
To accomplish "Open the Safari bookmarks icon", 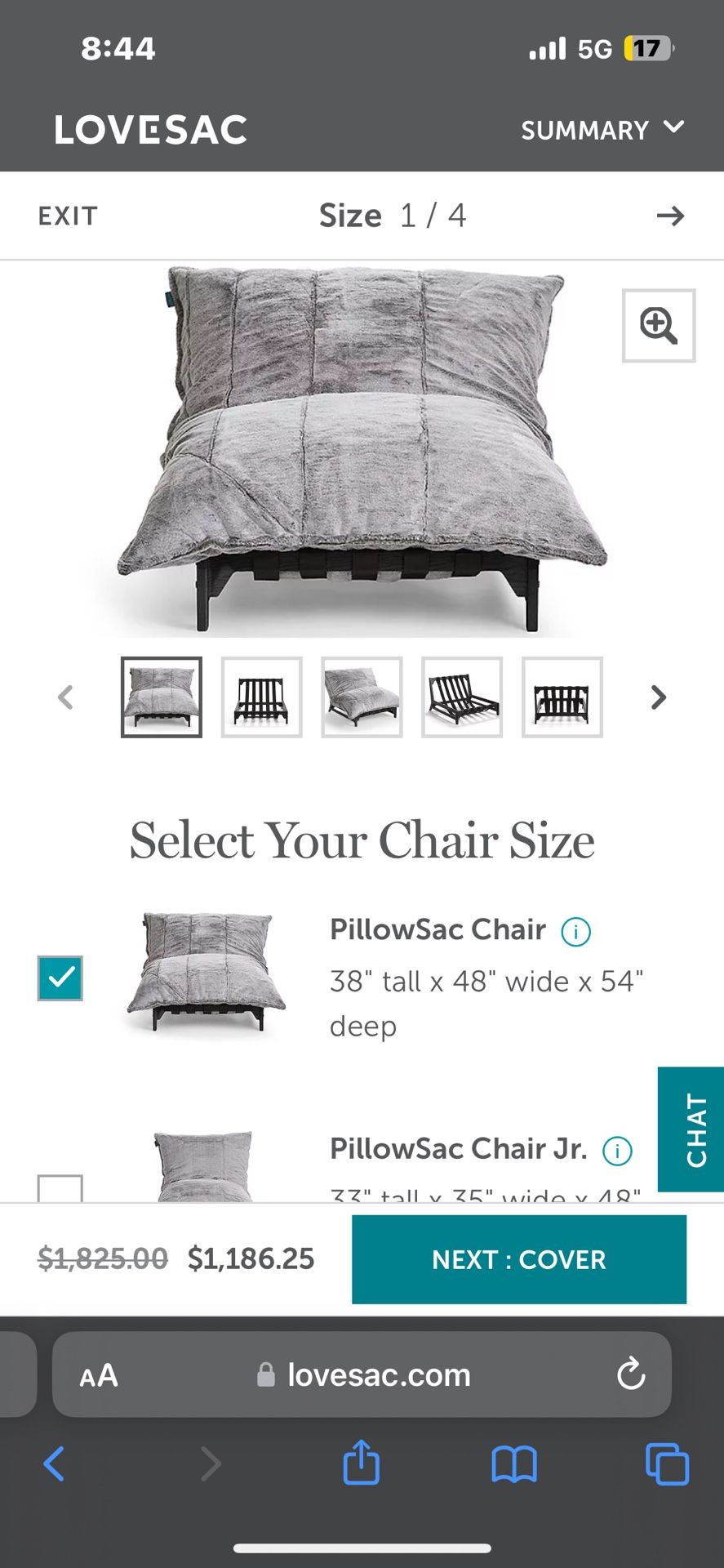I will [513, 1463].
